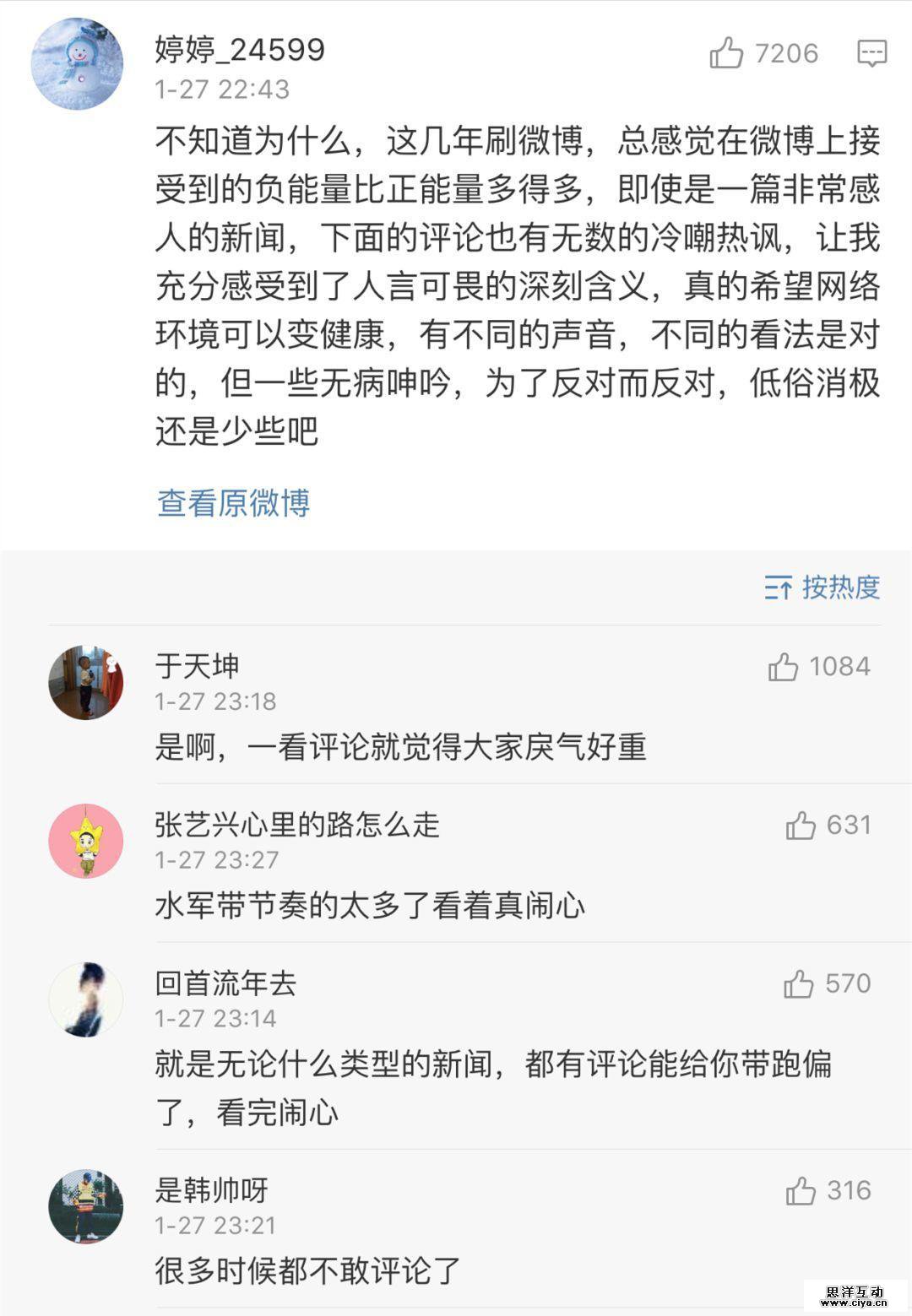Change sorting with 按热度
Screen dimensions: 912x1316
coord(822,587)
